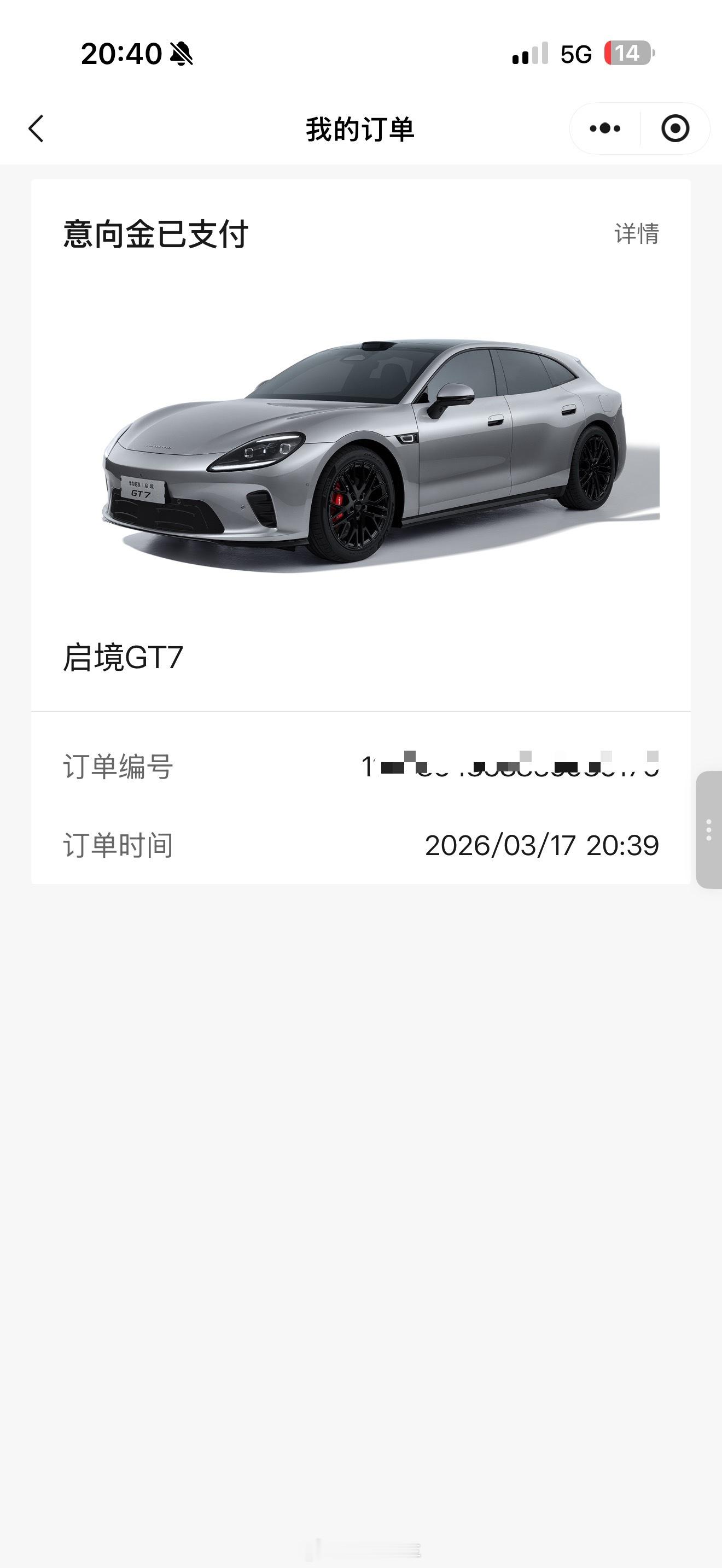Open order 详情 details link

point(636,234)
